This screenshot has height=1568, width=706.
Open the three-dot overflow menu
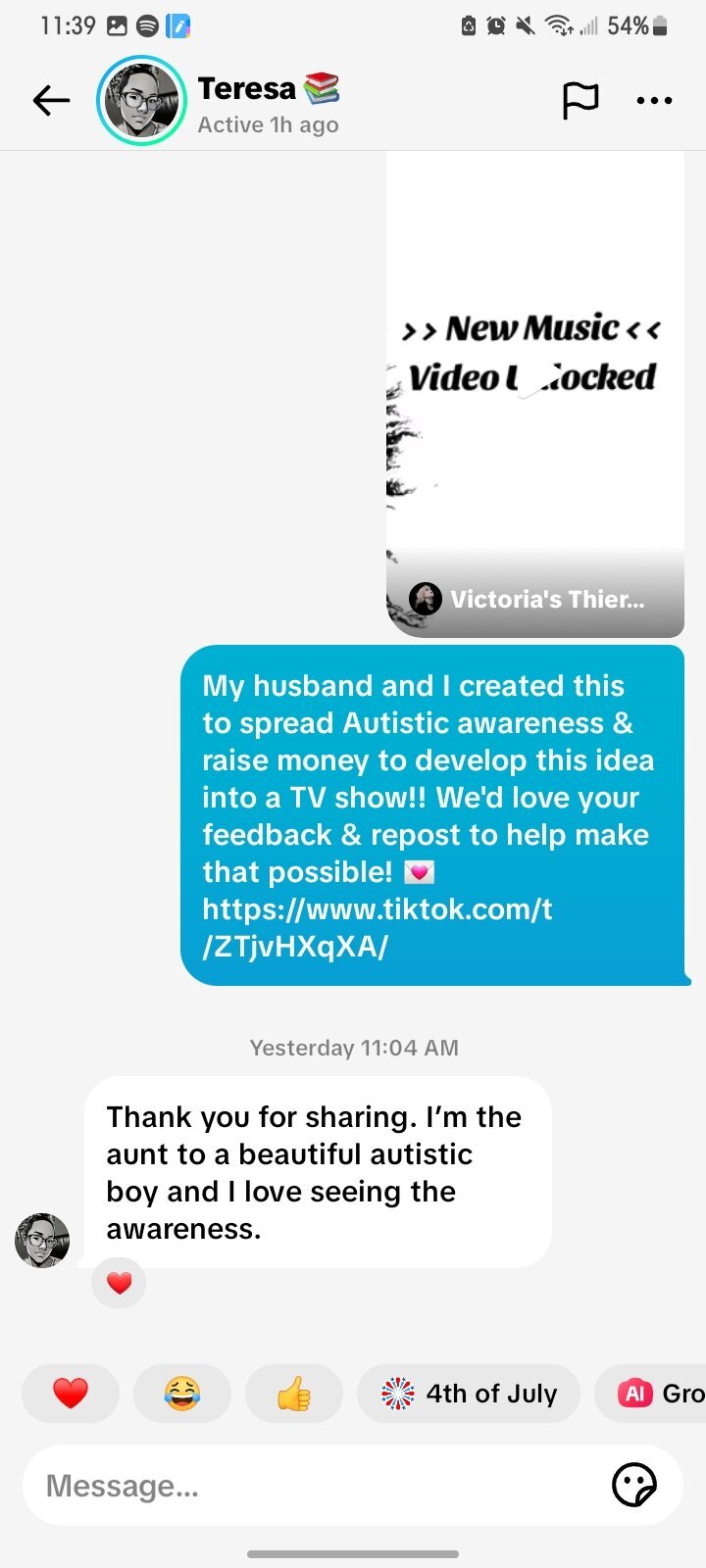click(654, 100)
